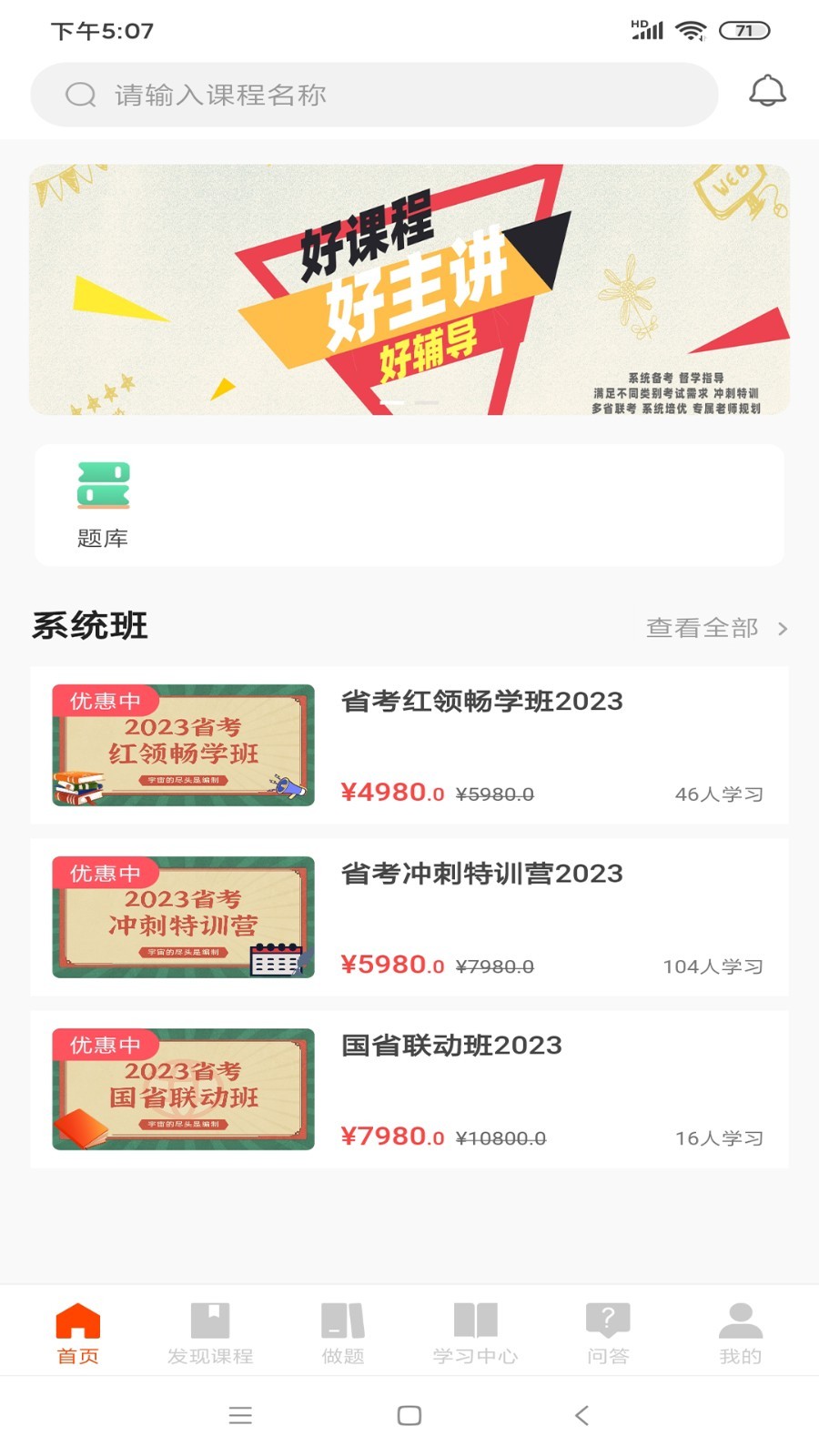Open the 省考冲刺特训营2023 course card

coord(409,916)
